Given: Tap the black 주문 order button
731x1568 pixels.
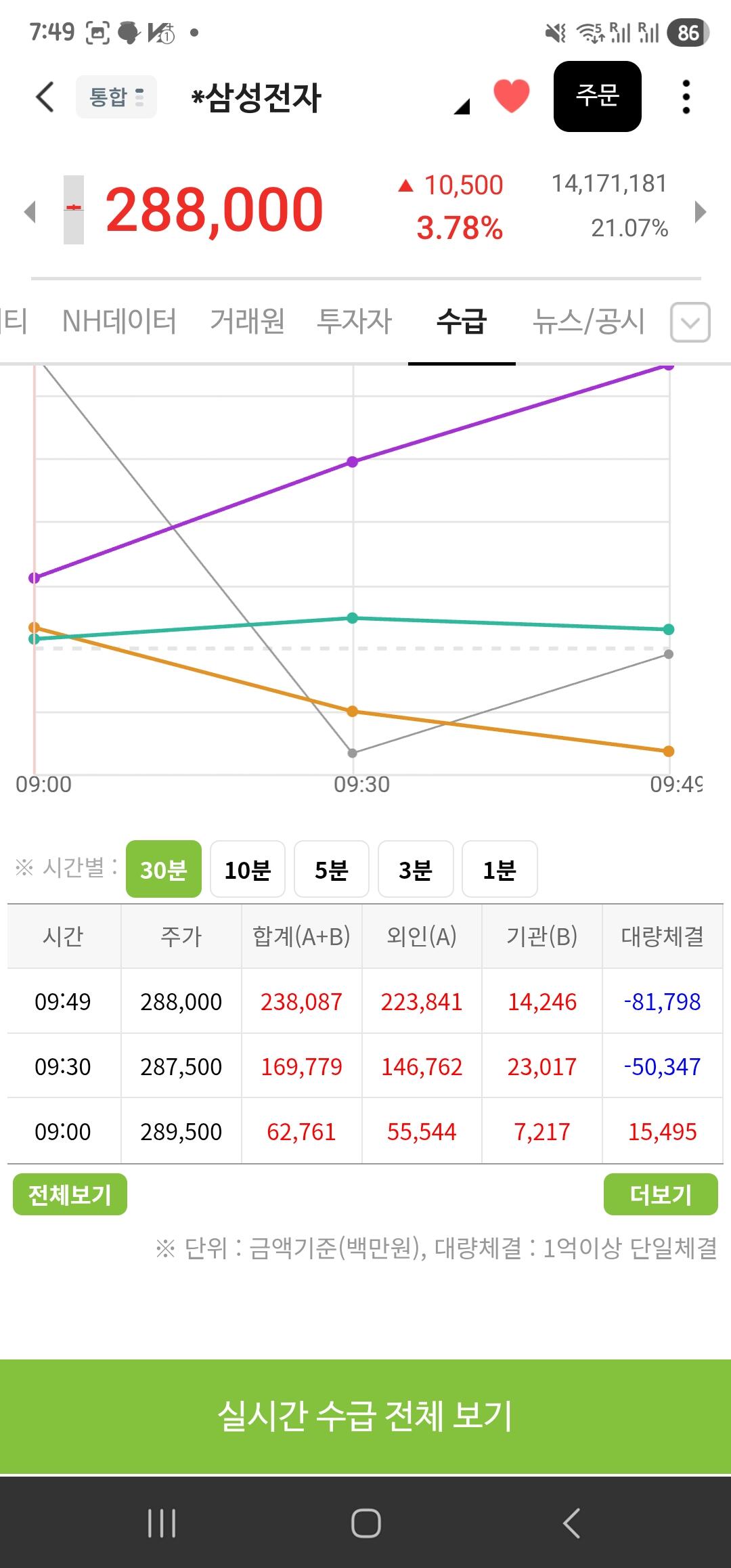Looking at the screenshot, I should click(x=598, y=96).
